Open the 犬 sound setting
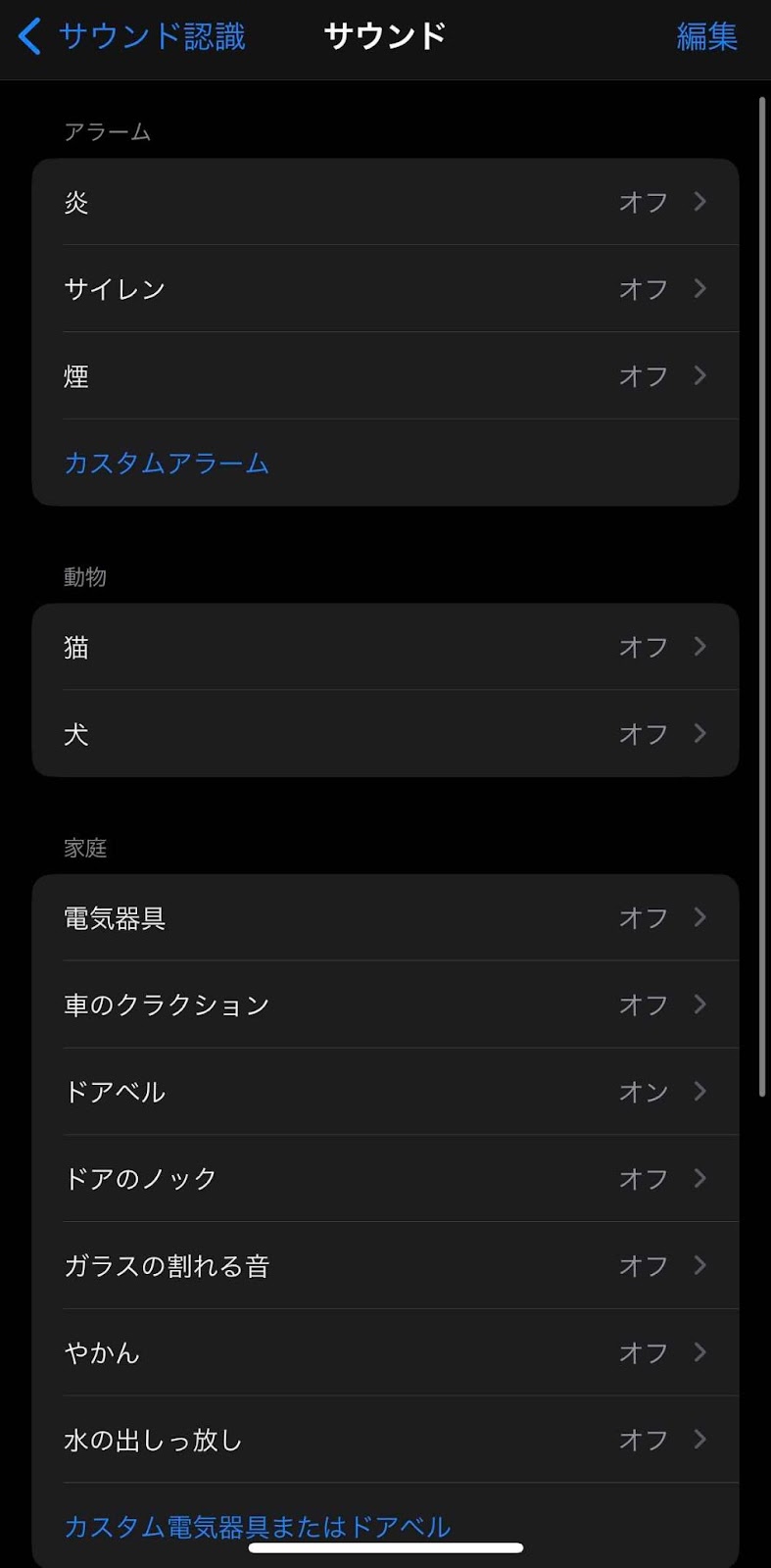 (385, 734)
